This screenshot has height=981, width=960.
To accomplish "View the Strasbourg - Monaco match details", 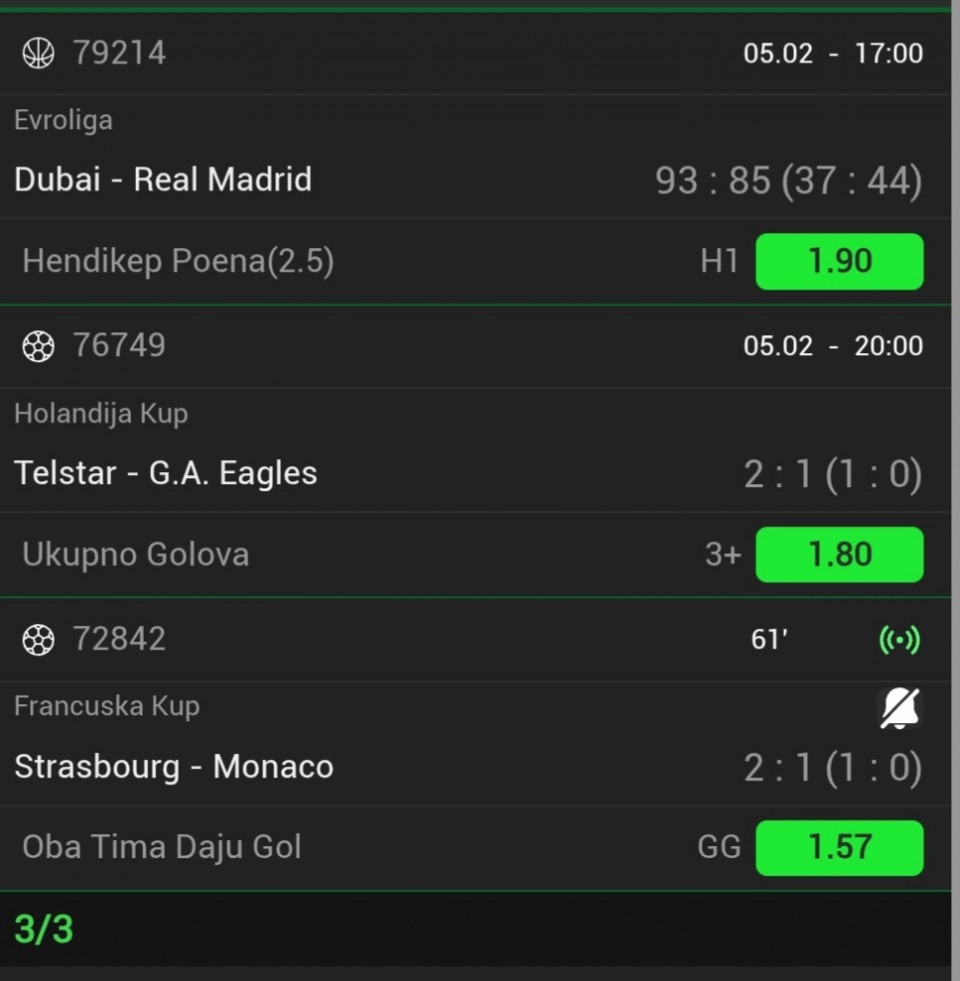I will point(174,767).
